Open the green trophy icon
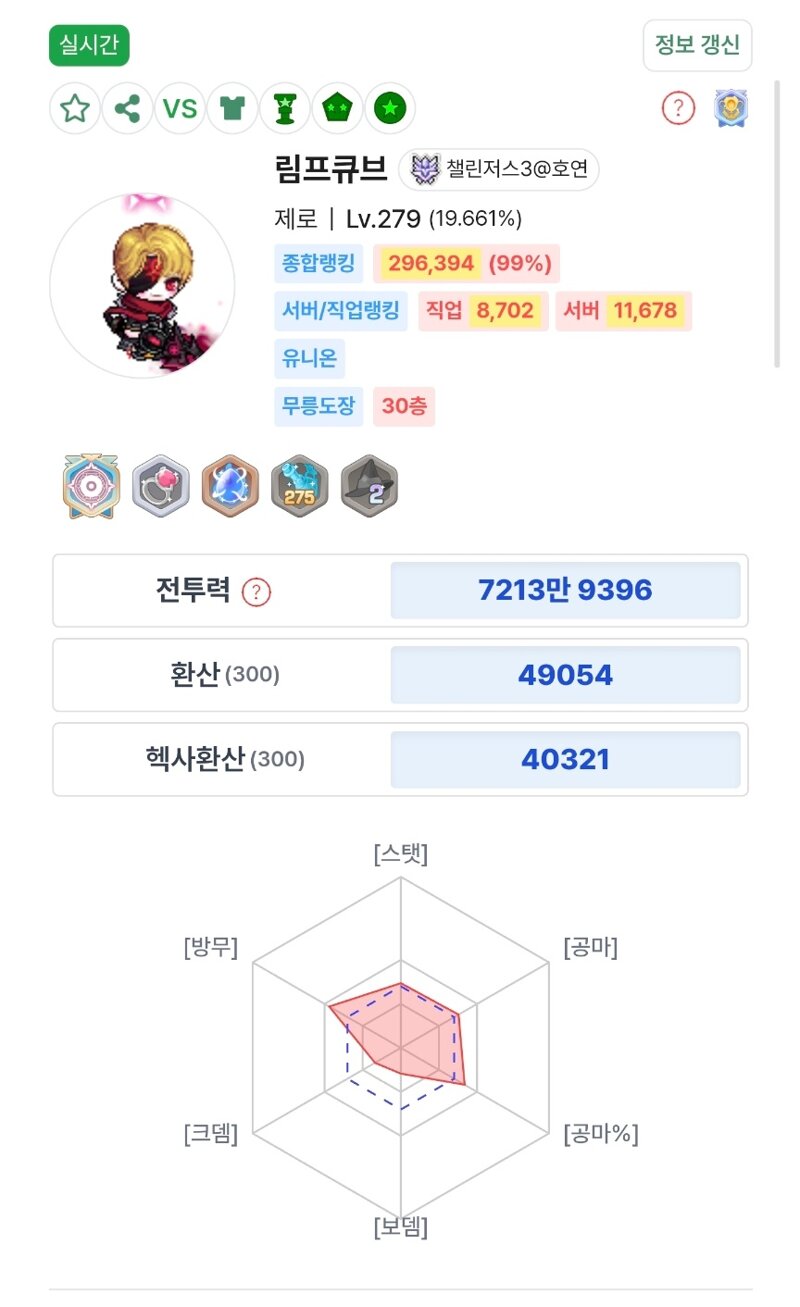The width and height of the screenshot is (800, 1307). [x=285, y=108]
